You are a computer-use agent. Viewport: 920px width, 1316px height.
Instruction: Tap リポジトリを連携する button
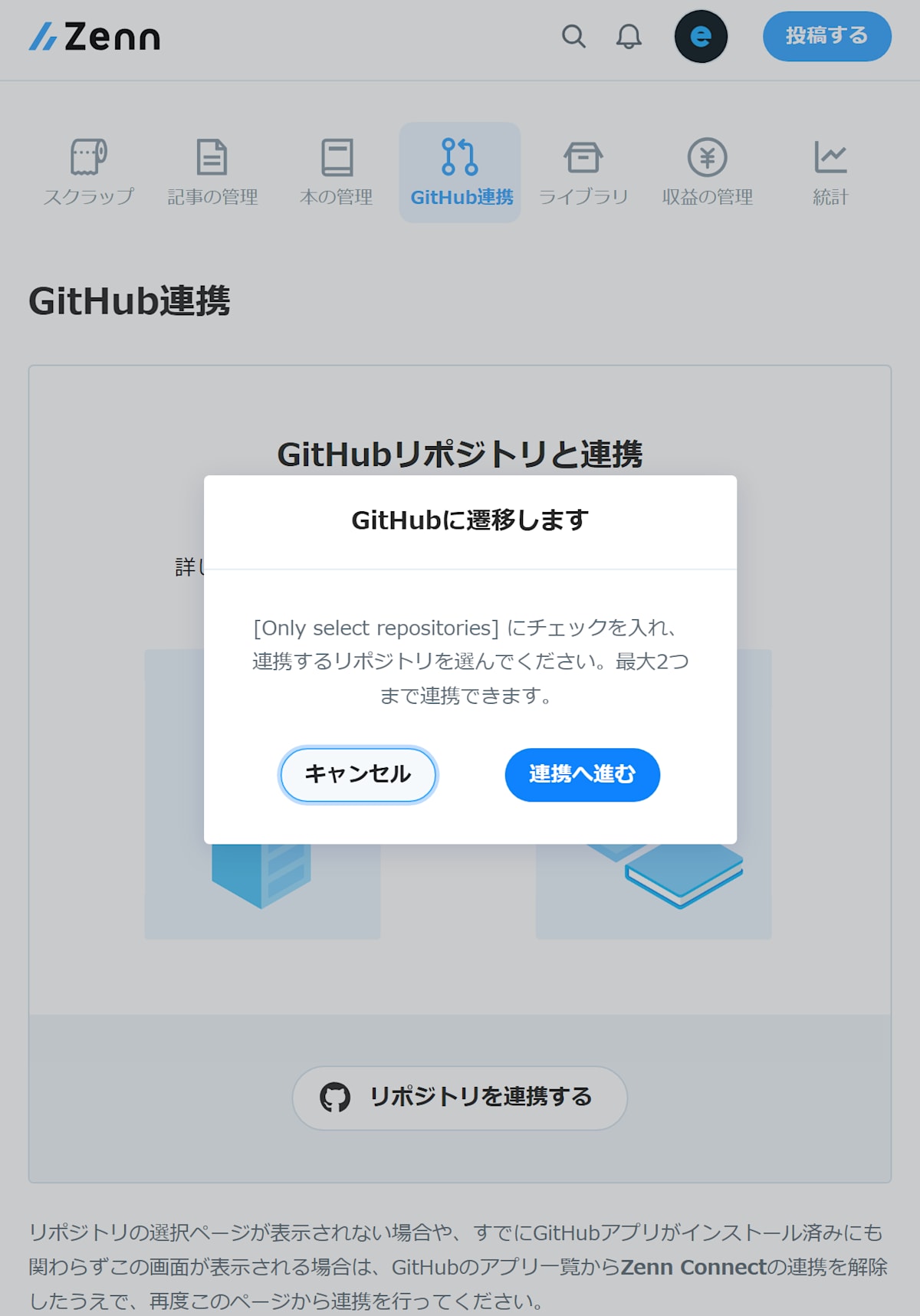point(460,1098)
